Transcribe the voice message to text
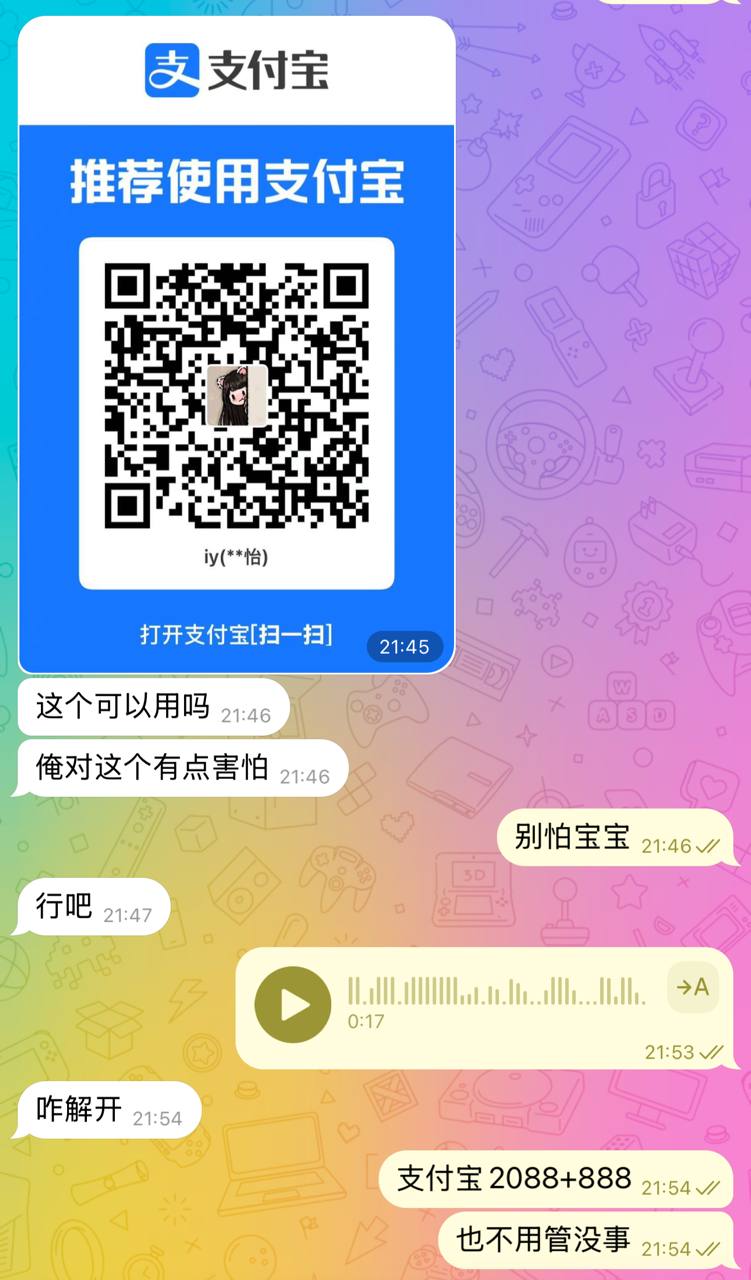This screenshot has width=751, height=1280. click(692, 988)
